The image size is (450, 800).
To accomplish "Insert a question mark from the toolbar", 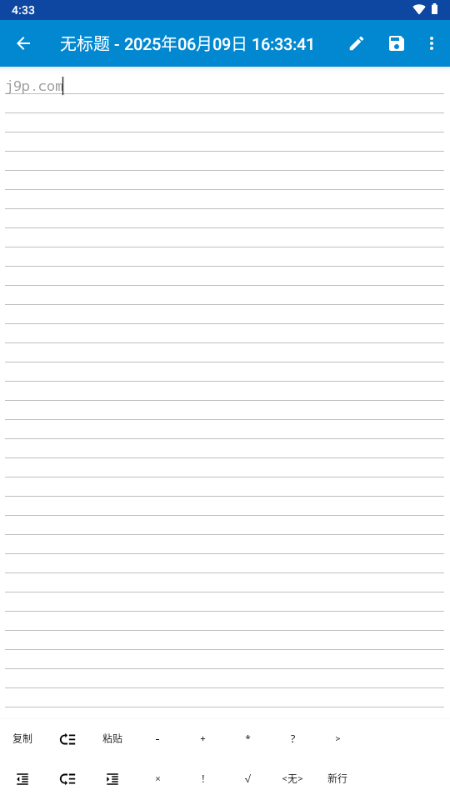I will pyautogui.click(x=292, y=739).
